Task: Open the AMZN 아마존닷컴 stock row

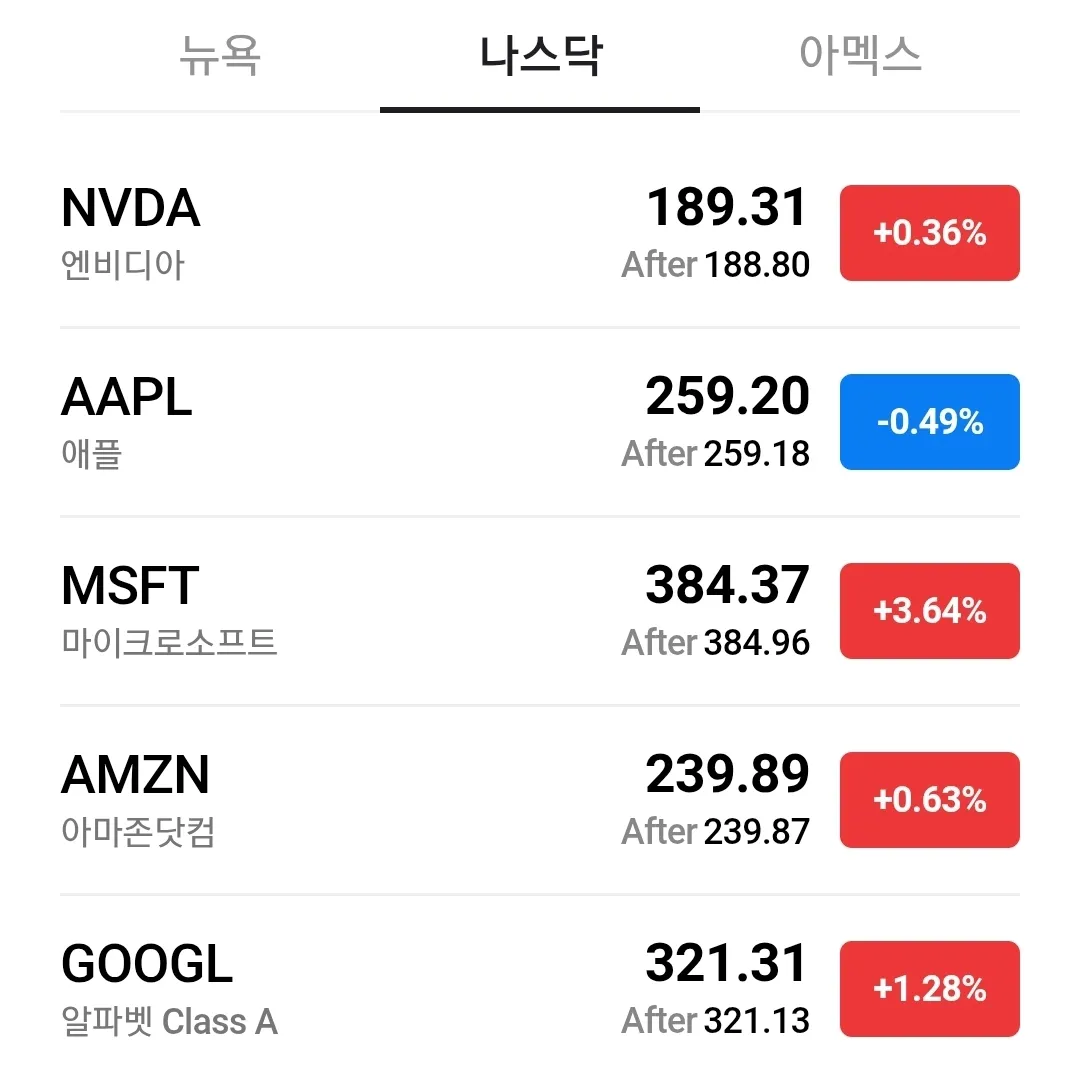Action: click(400, 800)
